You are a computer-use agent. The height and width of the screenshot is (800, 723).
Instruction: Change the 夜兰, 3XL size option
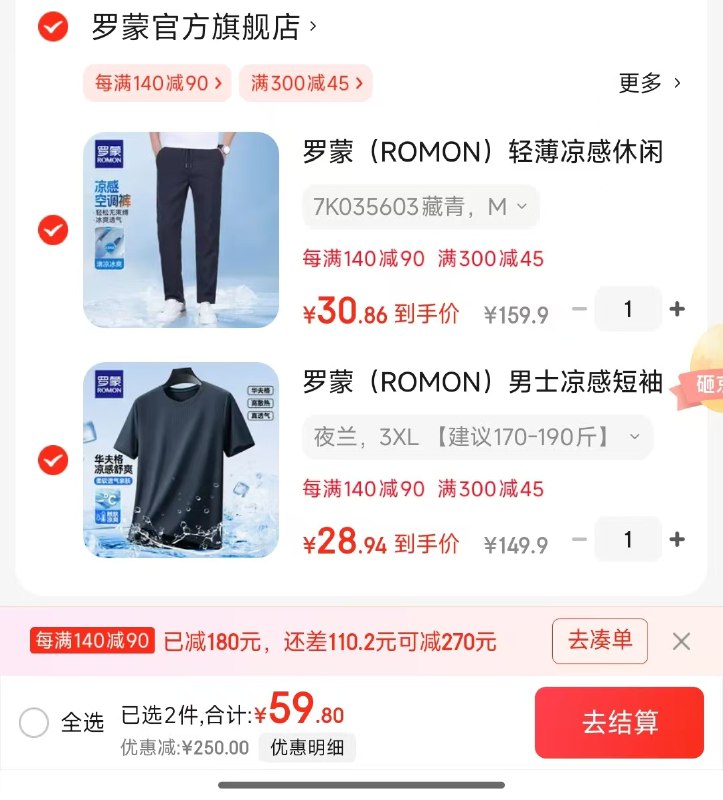tap(477, 437)
